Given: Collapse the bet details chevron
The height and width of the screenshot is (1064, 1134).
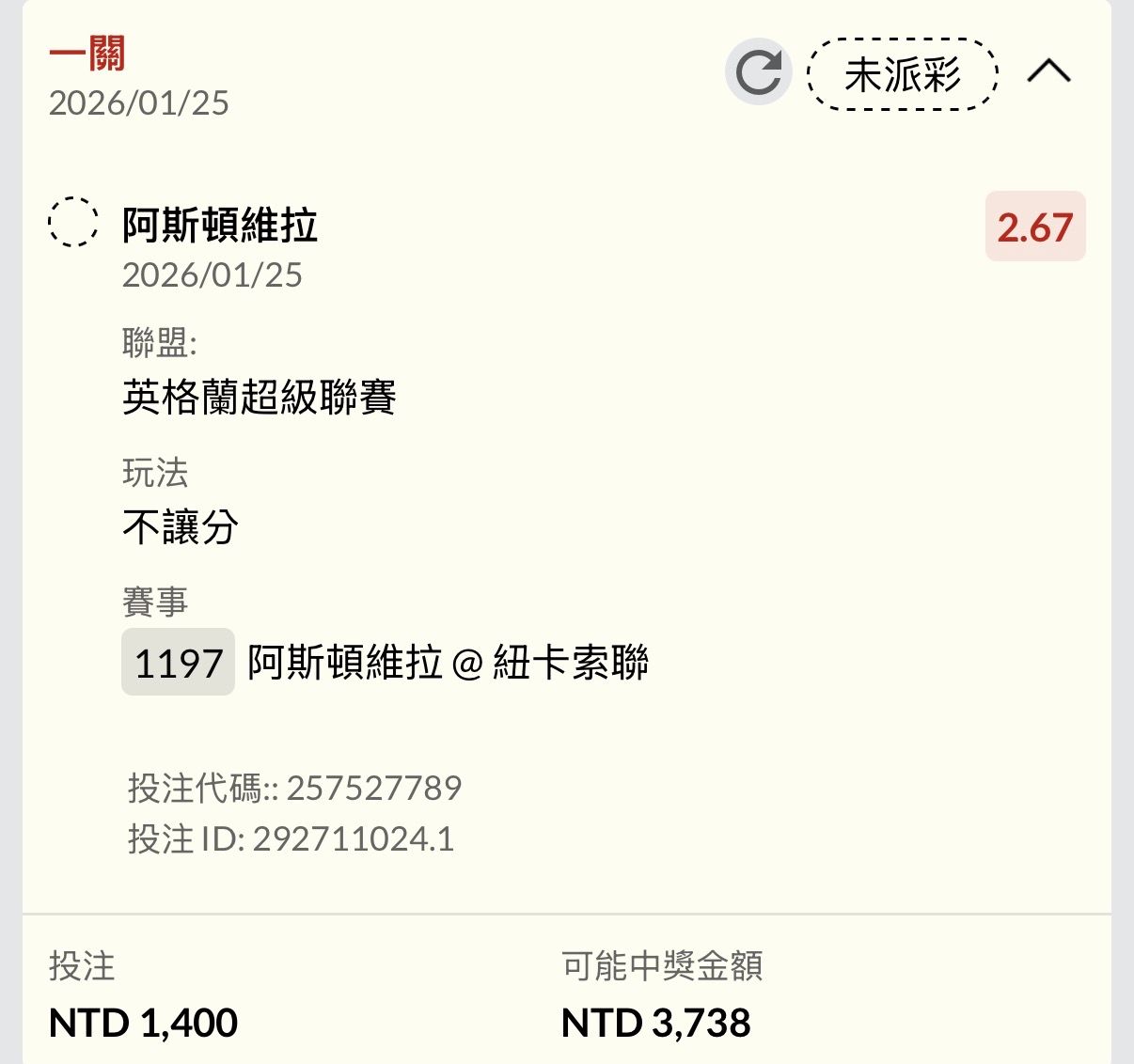Looking at the screenshot, I should point(1049,71).
